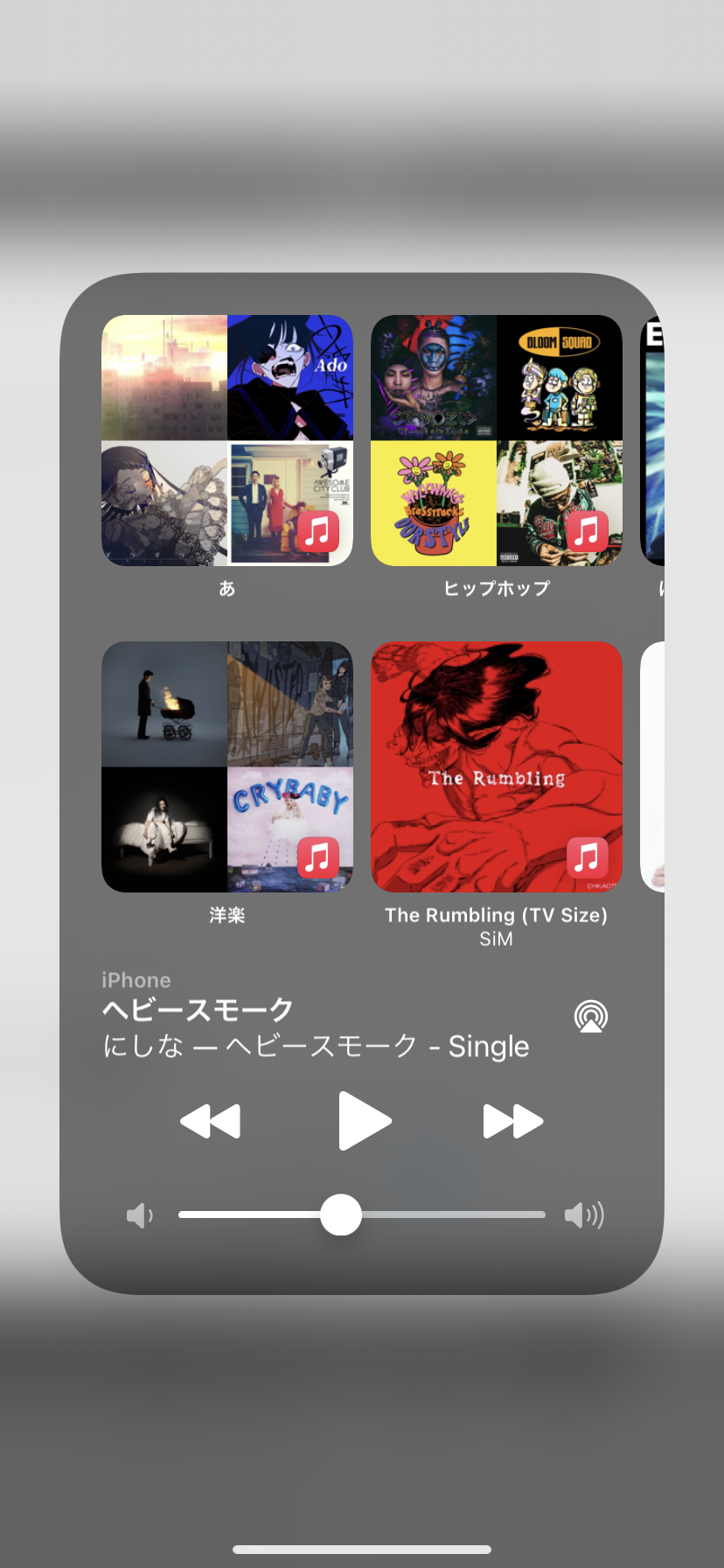Viewport: 724px width, 1568px height.
Task: Open the ヒップホップ playlist tile
Action: tap(497, 441)
